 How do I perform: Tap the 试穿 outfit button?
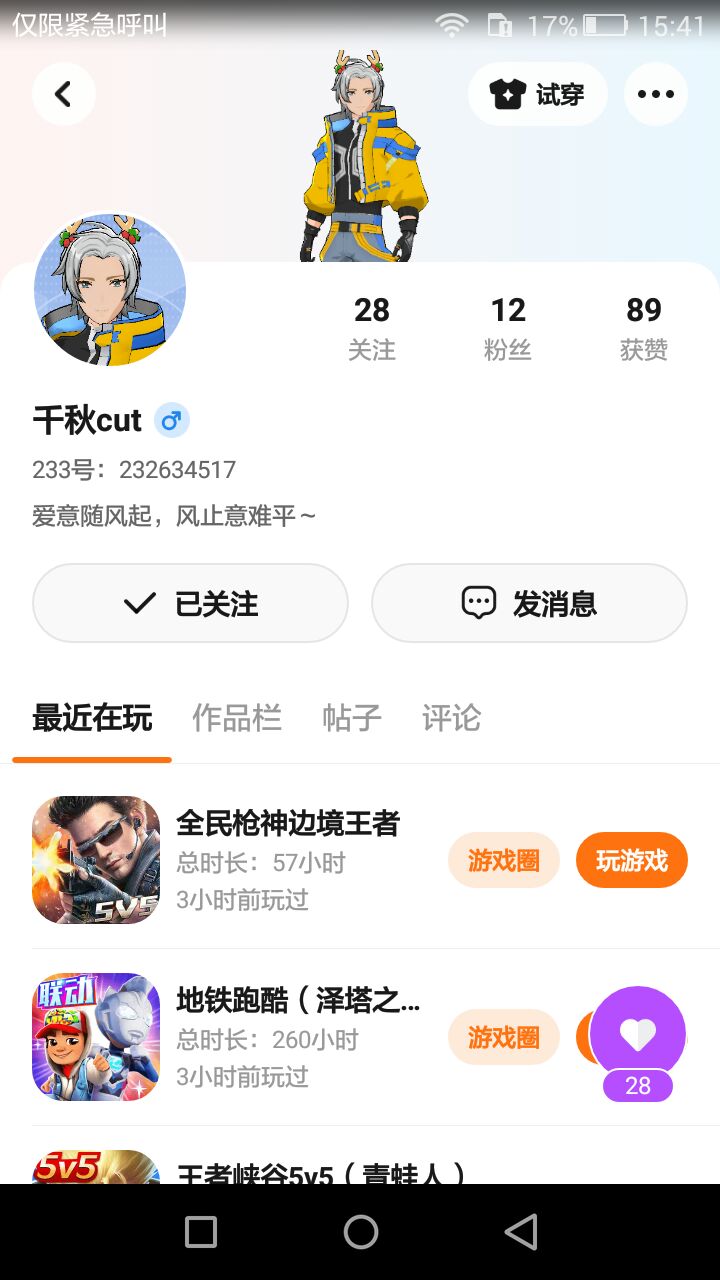537,94
